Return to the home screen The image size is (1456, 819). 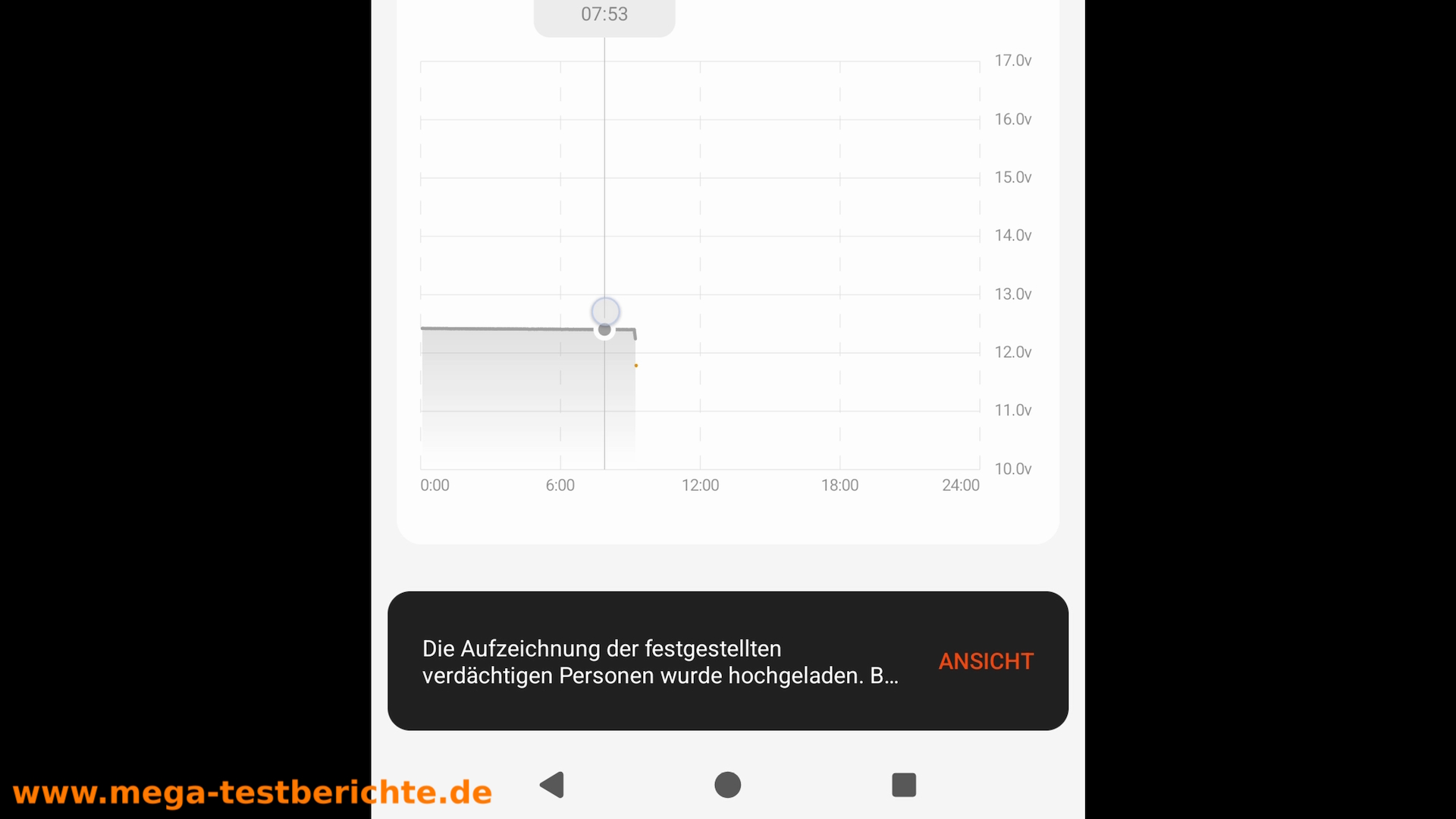coord(727,785)
